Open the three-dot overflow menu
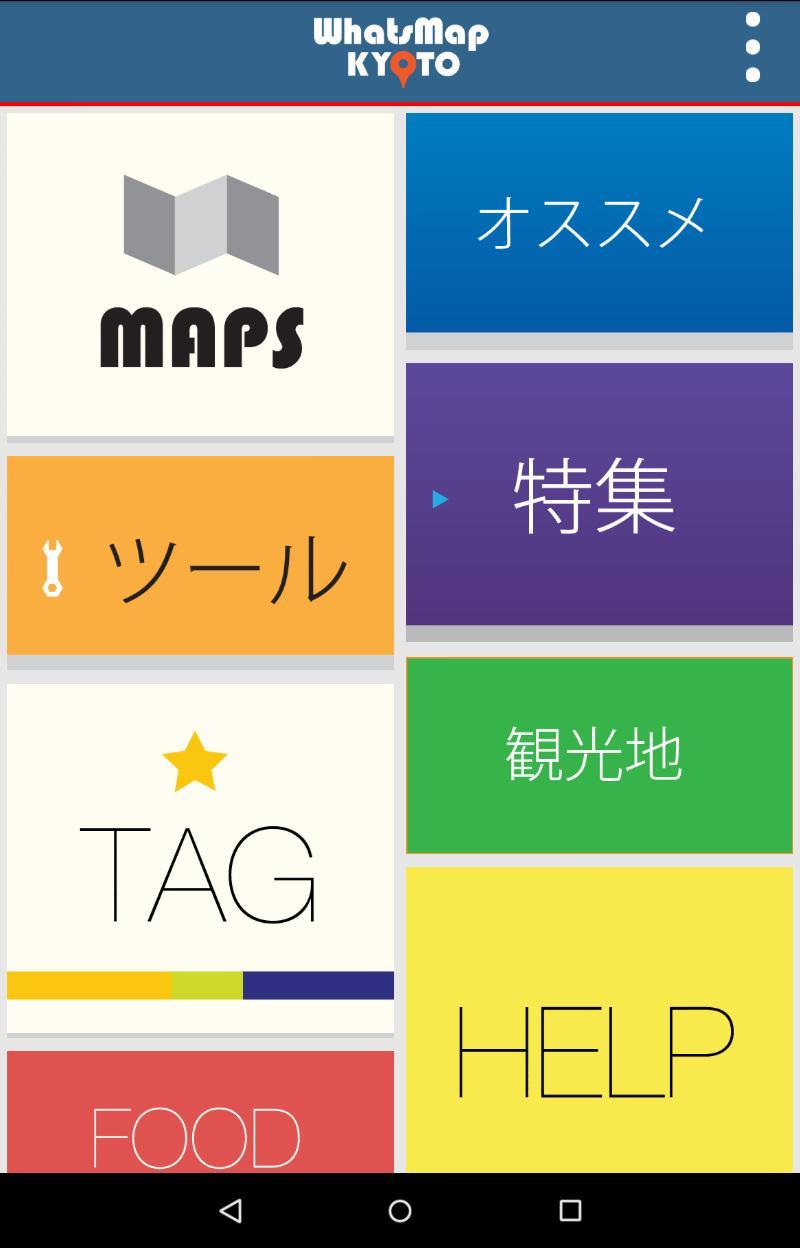 (x=753, y=48)
